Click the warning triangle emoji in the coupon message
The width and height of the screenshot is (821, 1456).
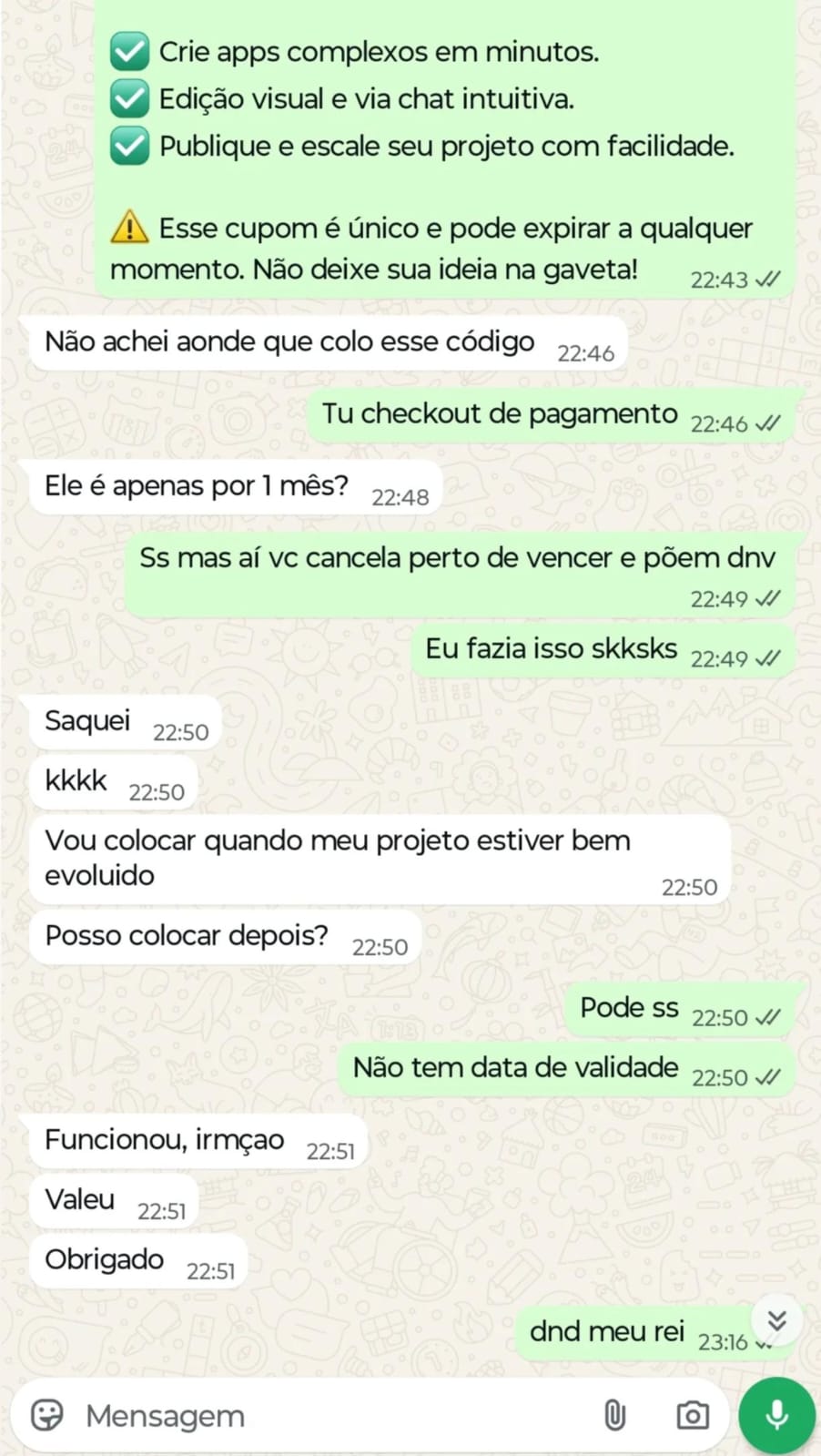pyautogui.click(x=129, y=229)
